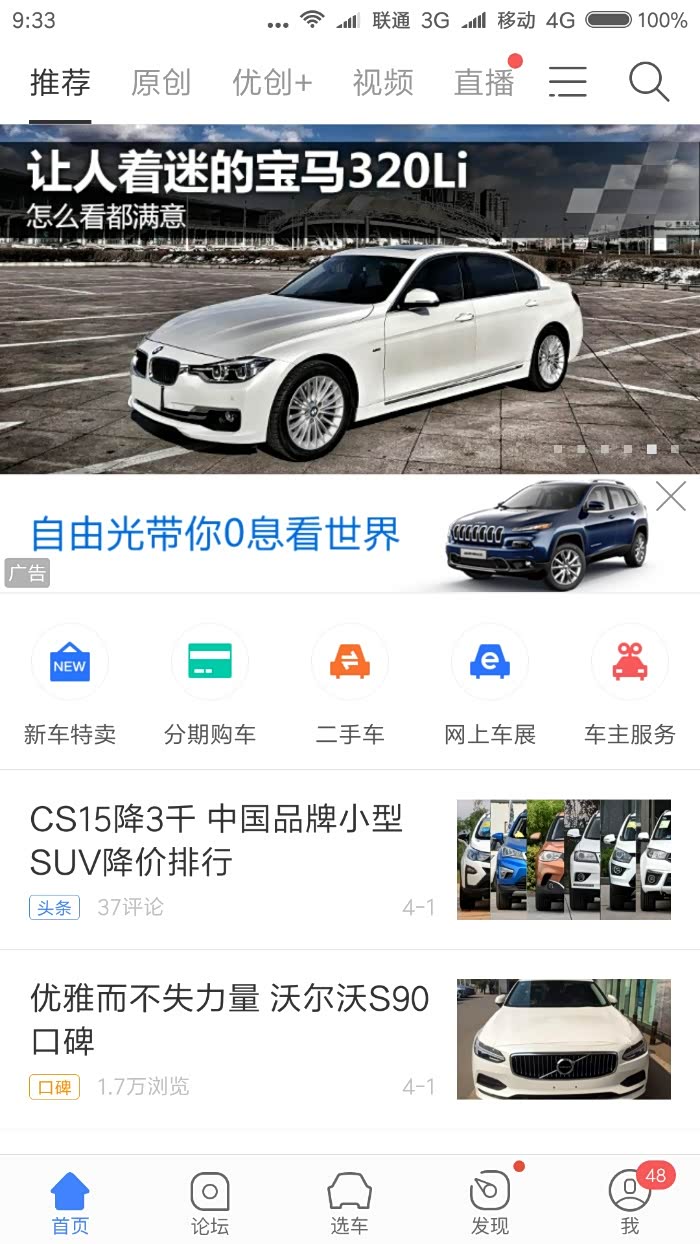
Task: Open the 宝马320Li banner article
Action: tap(350, 300)
